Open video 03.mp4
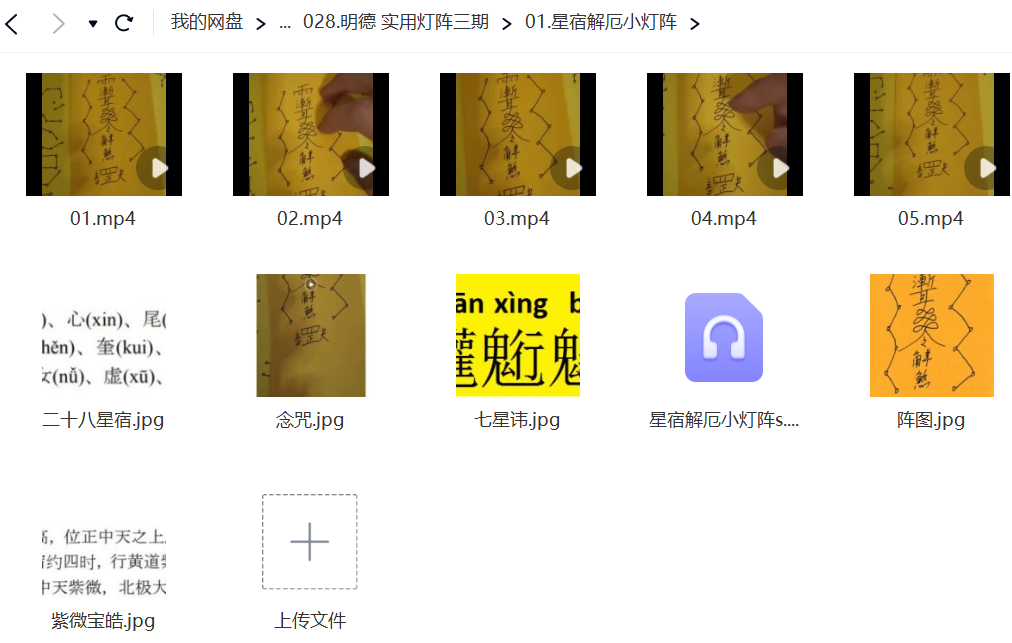Viewport: 1012px width, 643px height. pos(517,134)
